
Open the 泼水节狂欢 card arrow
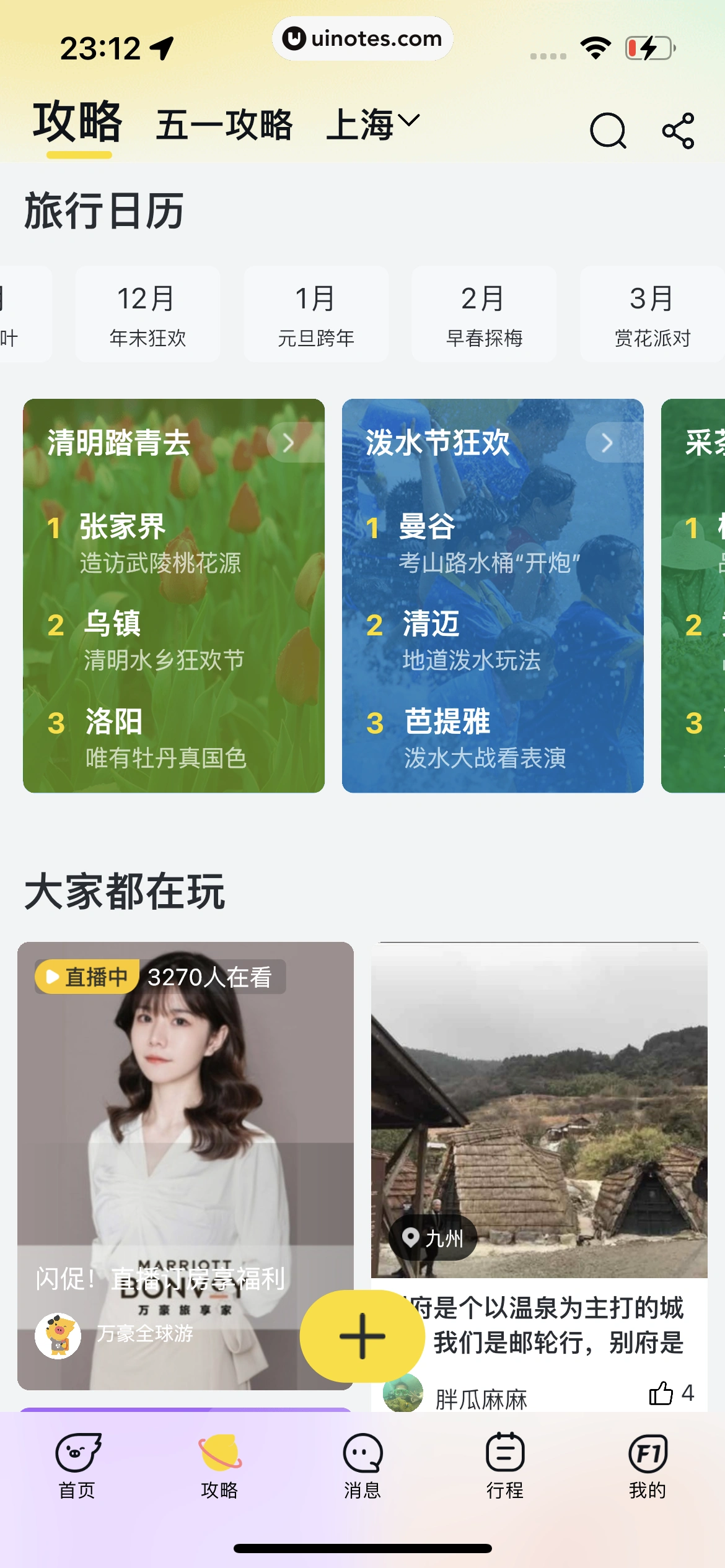pos(607,443)
